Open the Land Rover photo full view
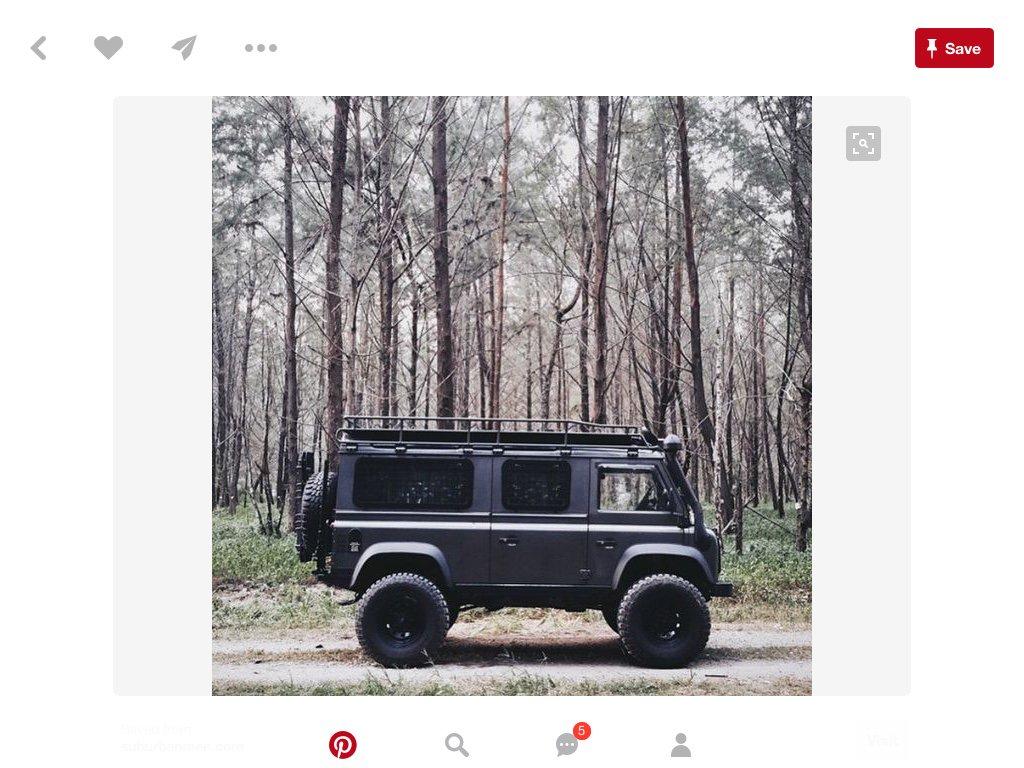 511,395
